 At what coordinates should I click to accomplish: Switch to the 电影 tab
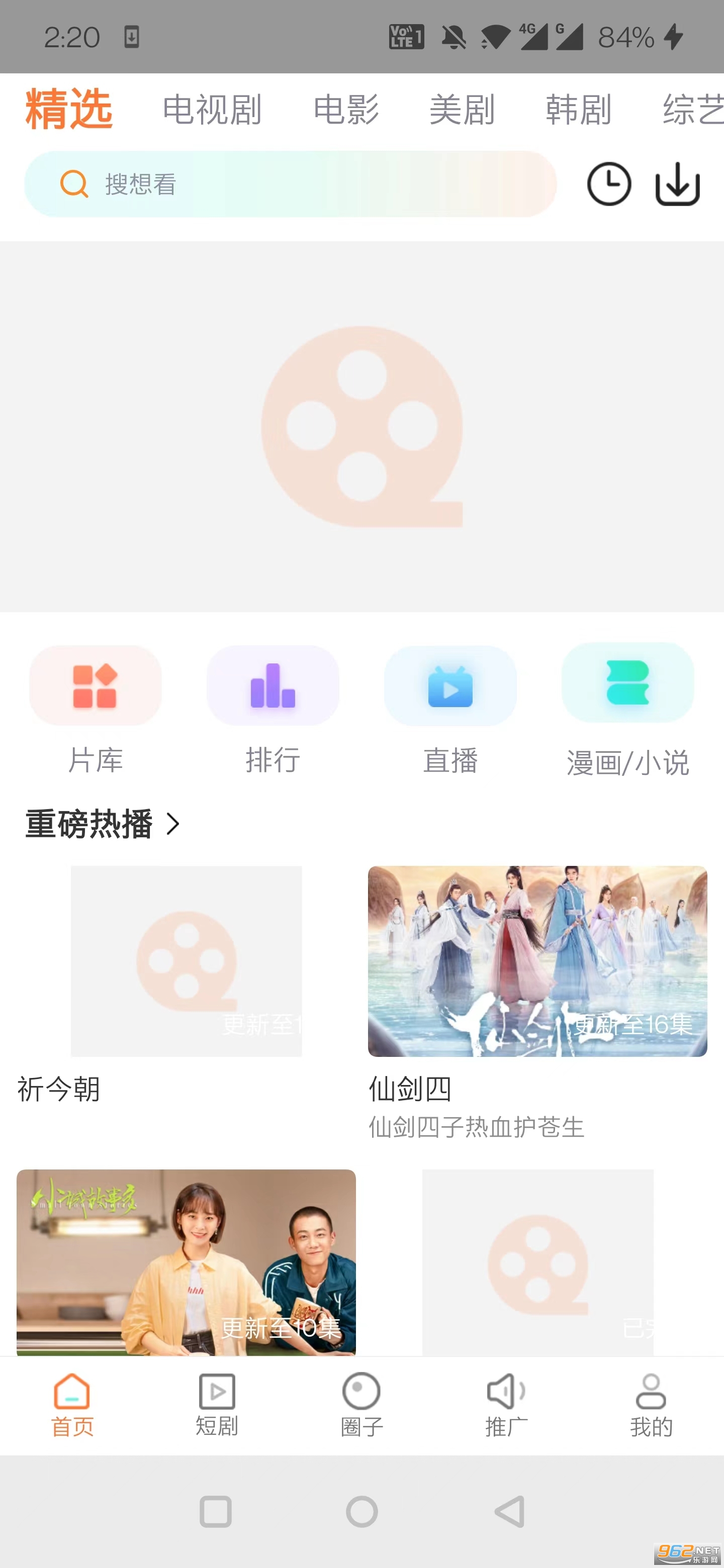346,110
